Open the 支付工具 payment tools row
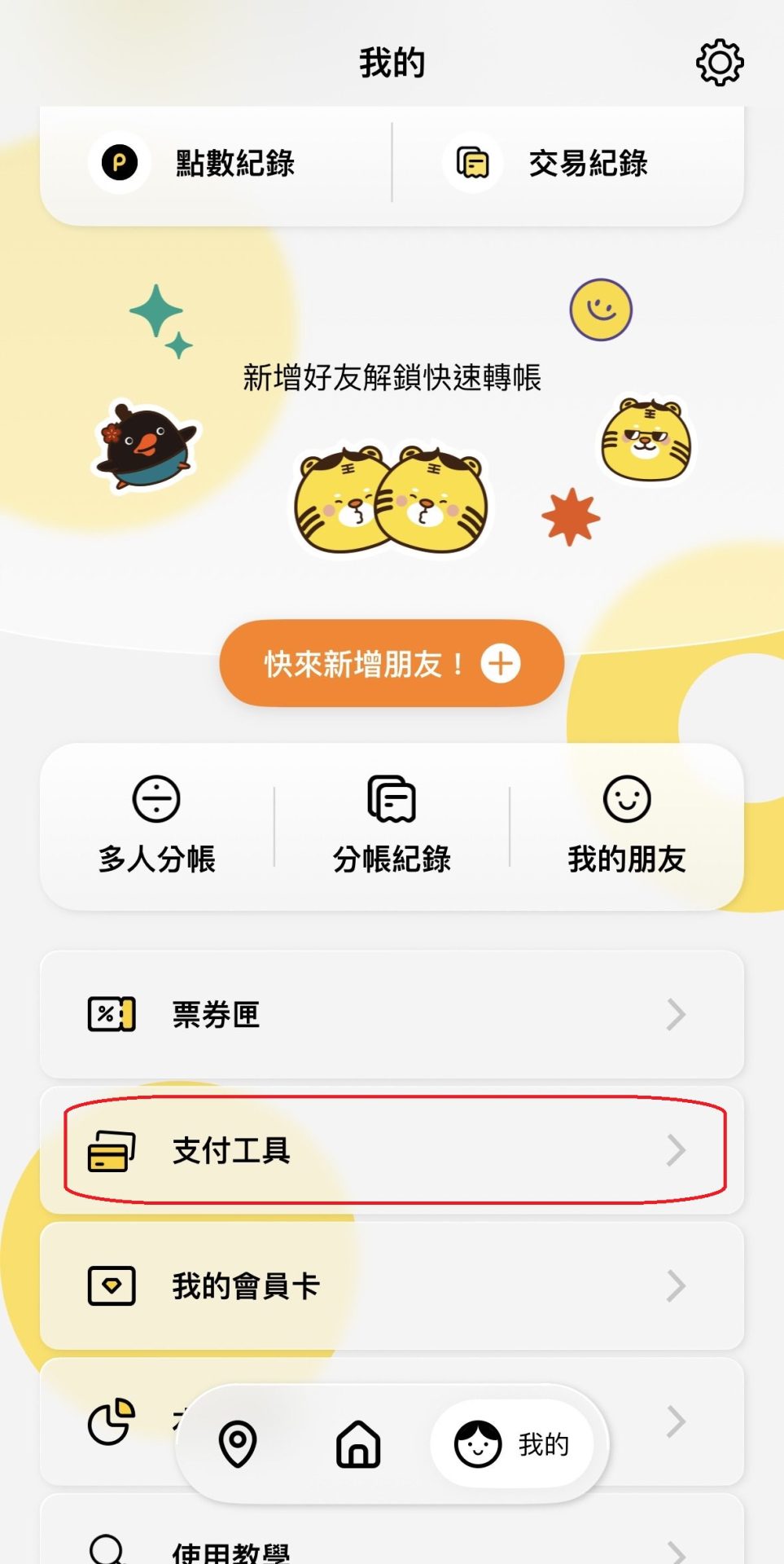 (x=392, y=1150)
